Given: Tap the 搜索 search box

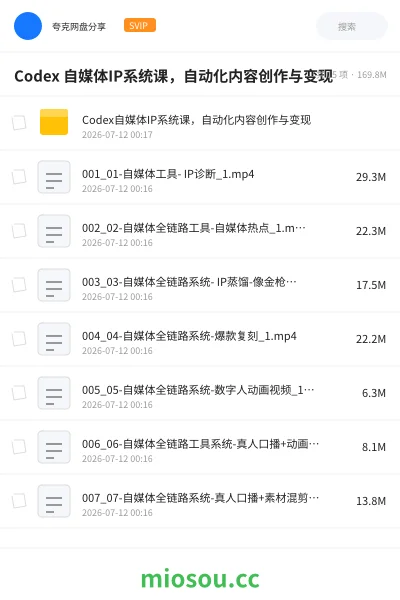Looking at the screenshot, I should pyautogui.click(x=351, y=26).
